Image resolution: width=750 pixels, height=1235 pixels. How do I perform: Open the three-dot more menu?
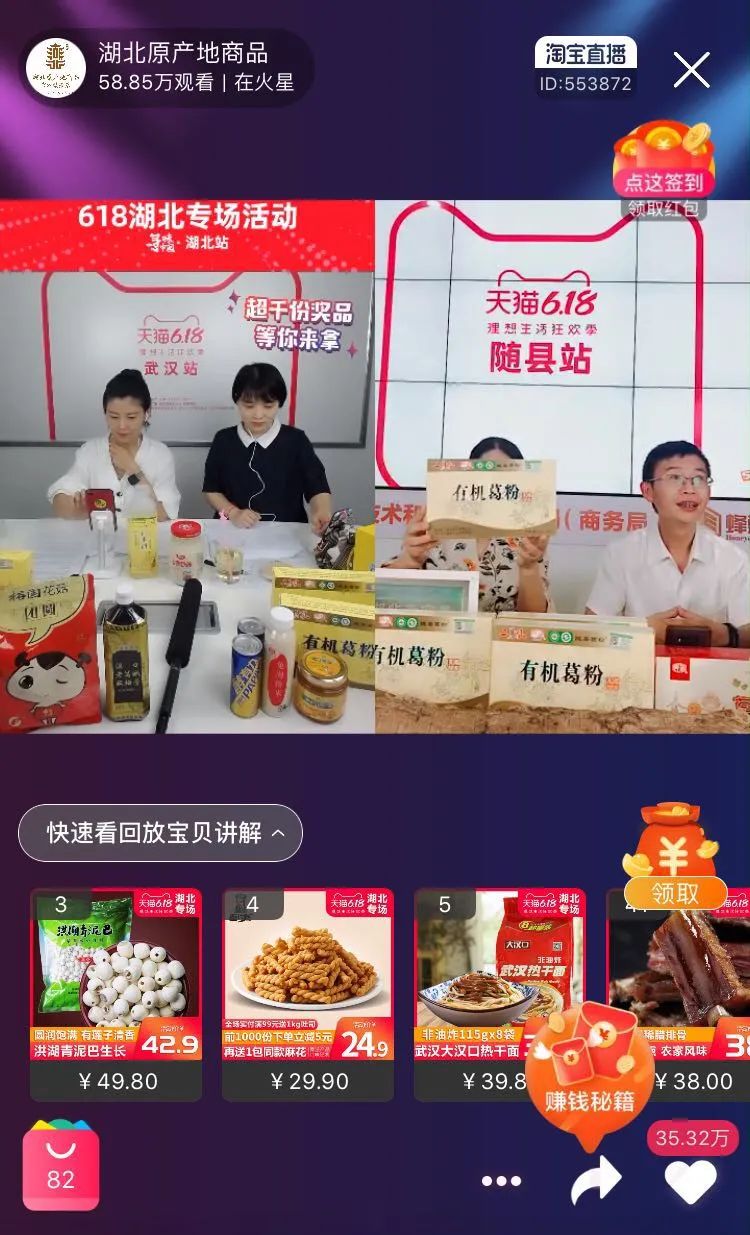pos(501,1181)
